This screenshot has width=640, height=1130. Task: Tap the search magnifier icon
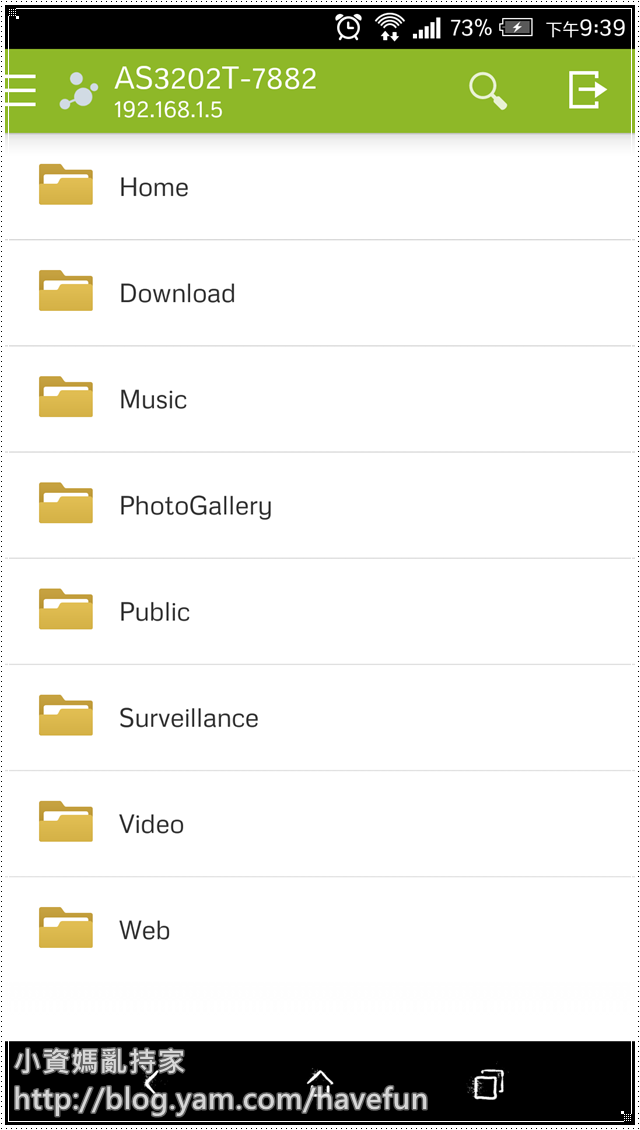tap(487, 91)
